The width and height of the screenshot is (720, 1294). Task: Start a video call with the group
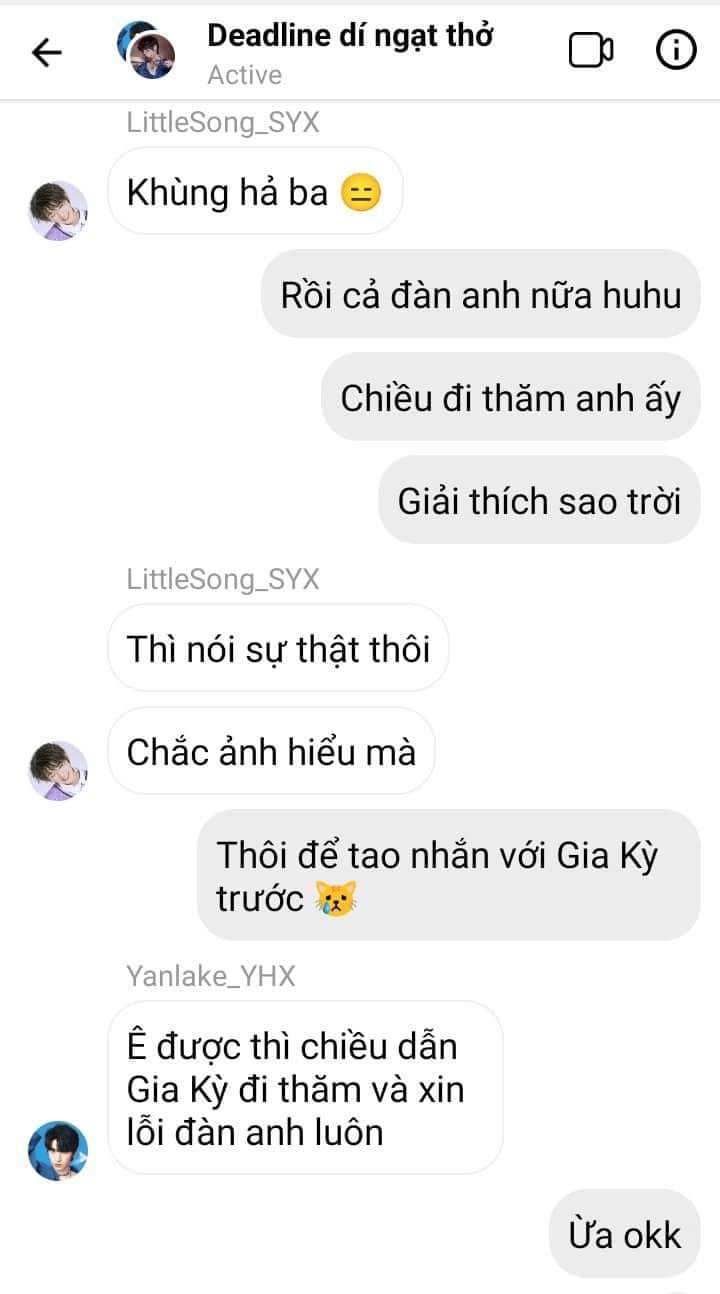tap(591, 50)
